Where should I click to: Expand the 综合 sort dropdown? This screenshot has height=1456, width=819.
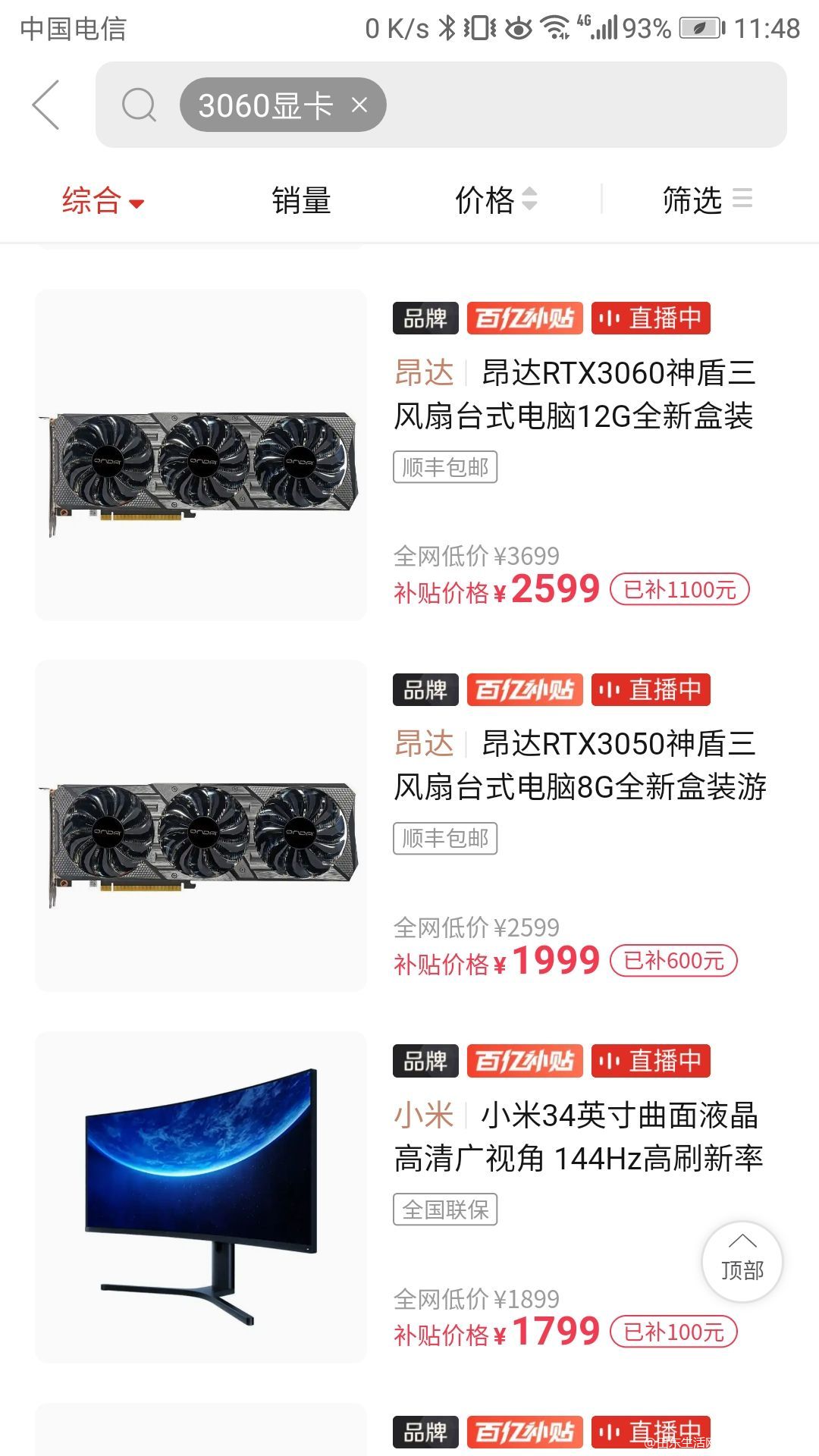tap(103, 201)
